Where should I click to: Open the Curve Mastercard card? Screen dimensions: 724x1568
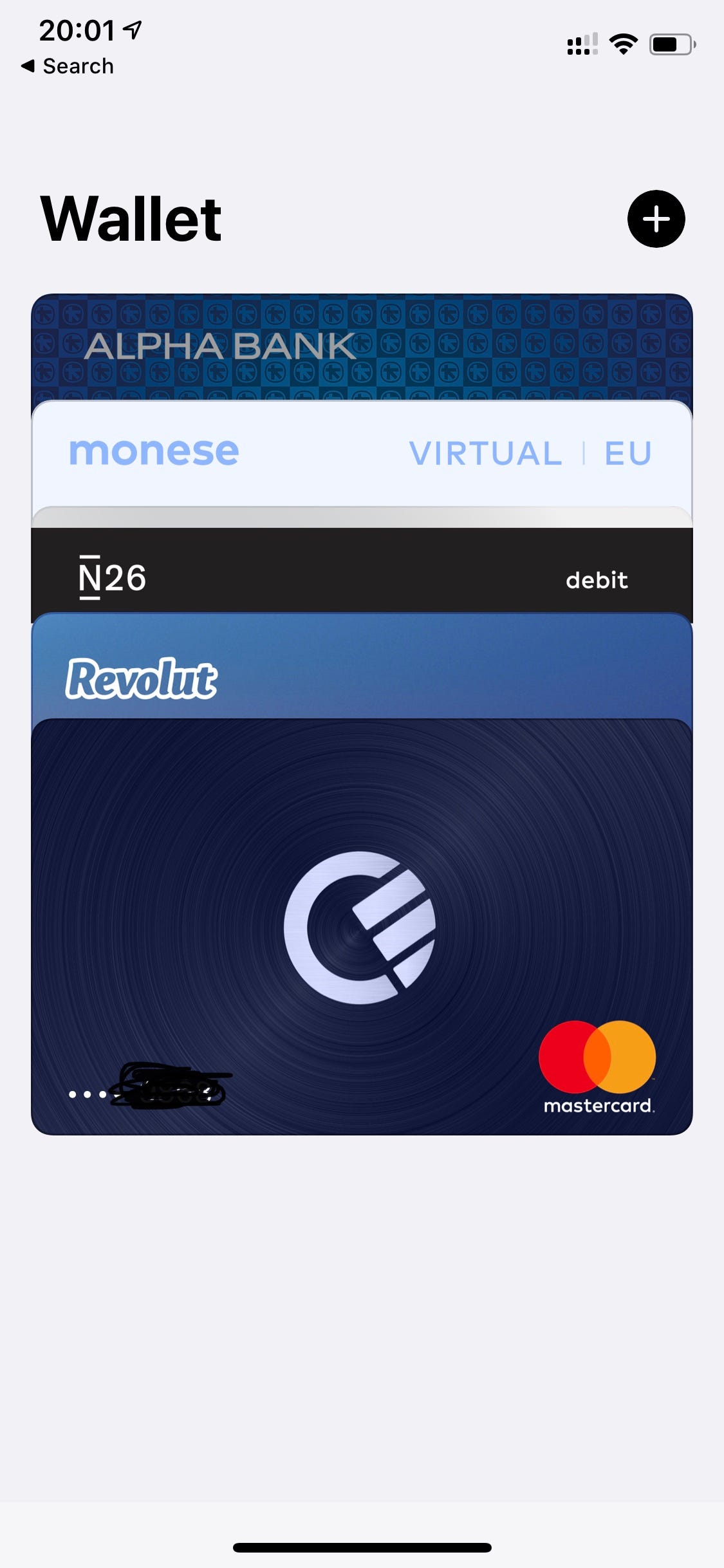[x=362, y=927]
